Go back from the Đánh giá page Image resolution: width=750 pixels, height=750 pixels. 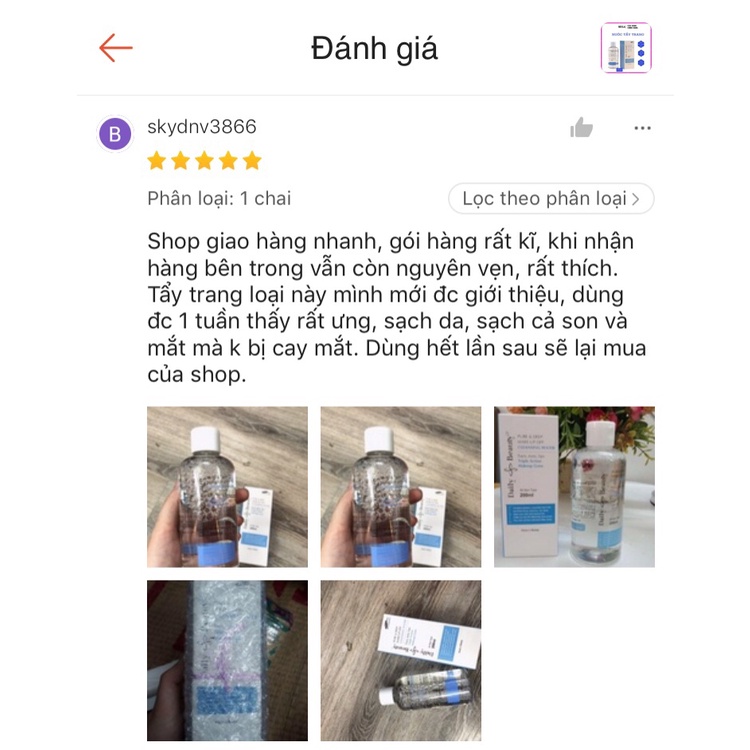coord(116,47)
